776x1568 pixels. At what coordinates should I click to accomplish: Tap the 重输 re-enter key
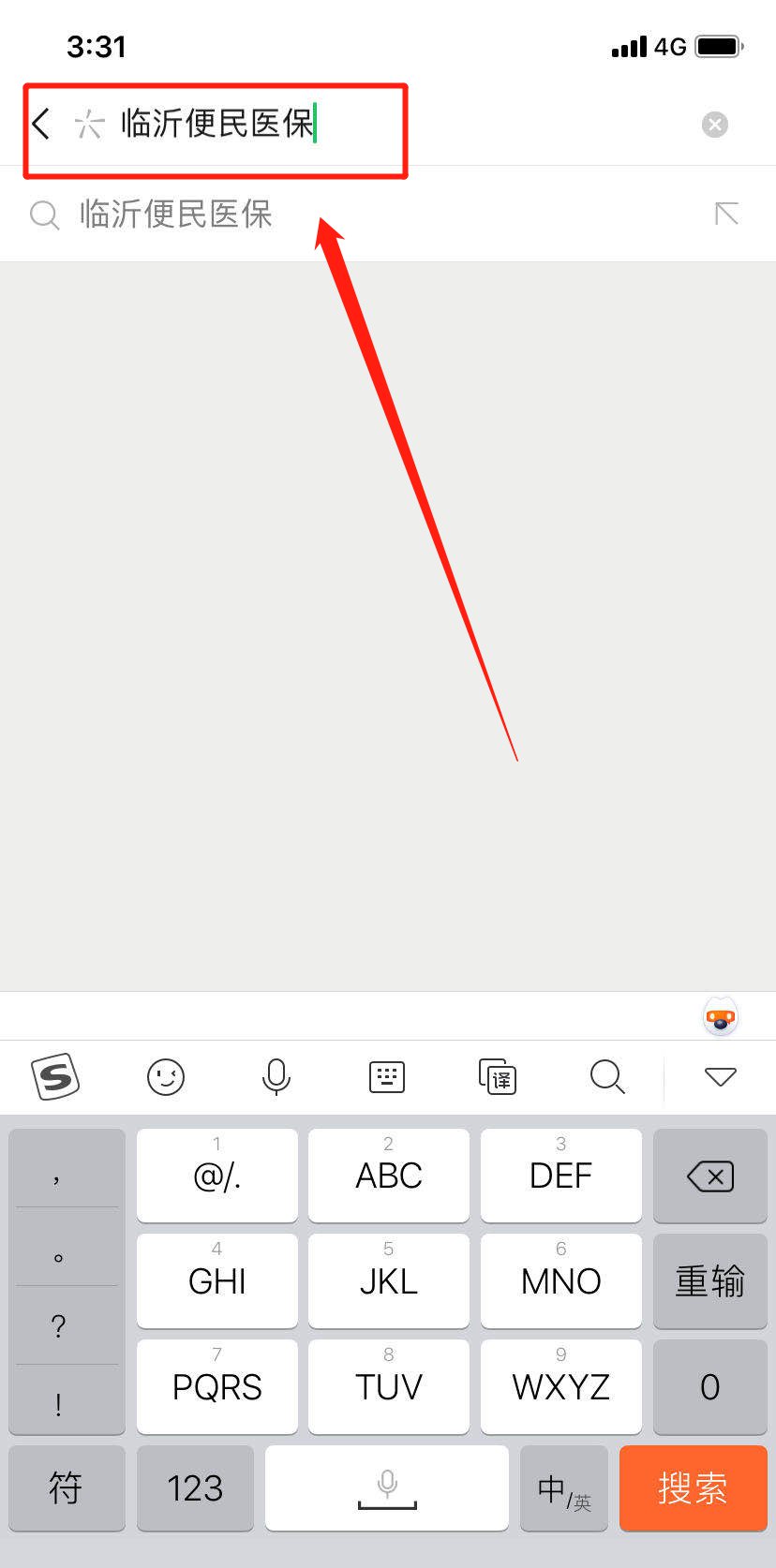pos(709,1280)
